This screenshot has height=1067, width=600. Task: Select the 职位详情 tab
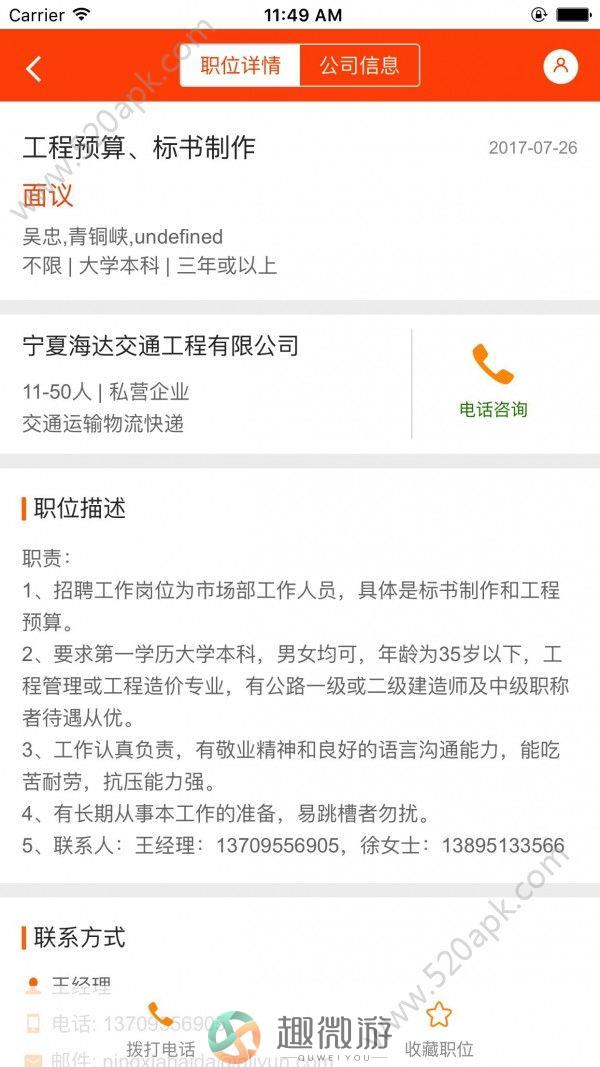click(240, 66)
